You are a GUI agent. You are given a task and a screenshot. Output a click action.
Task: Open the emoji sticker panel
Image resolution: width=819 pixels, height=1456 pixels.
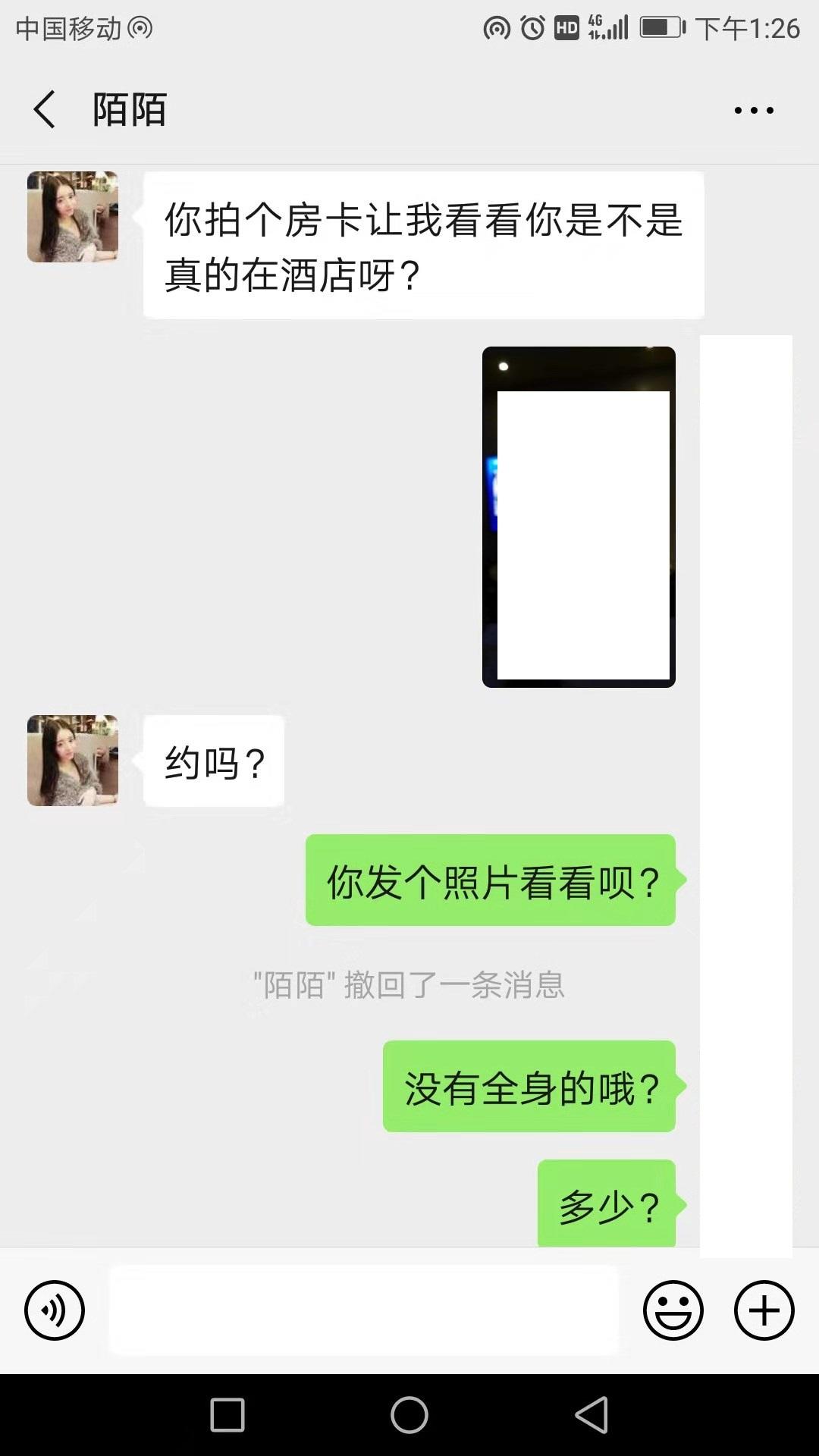673,1310
